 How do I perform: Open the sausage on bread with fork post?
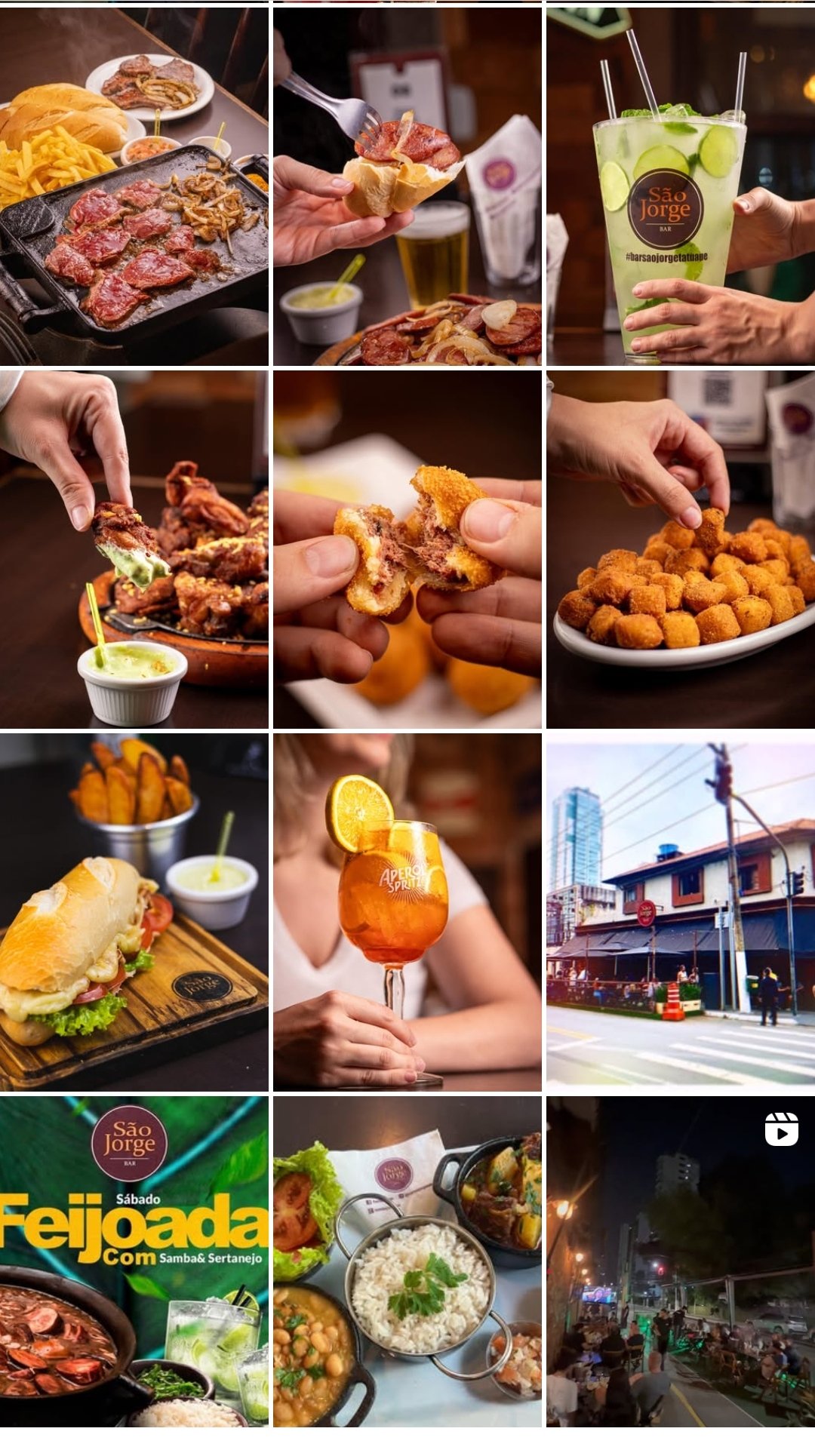click(407, 186)
